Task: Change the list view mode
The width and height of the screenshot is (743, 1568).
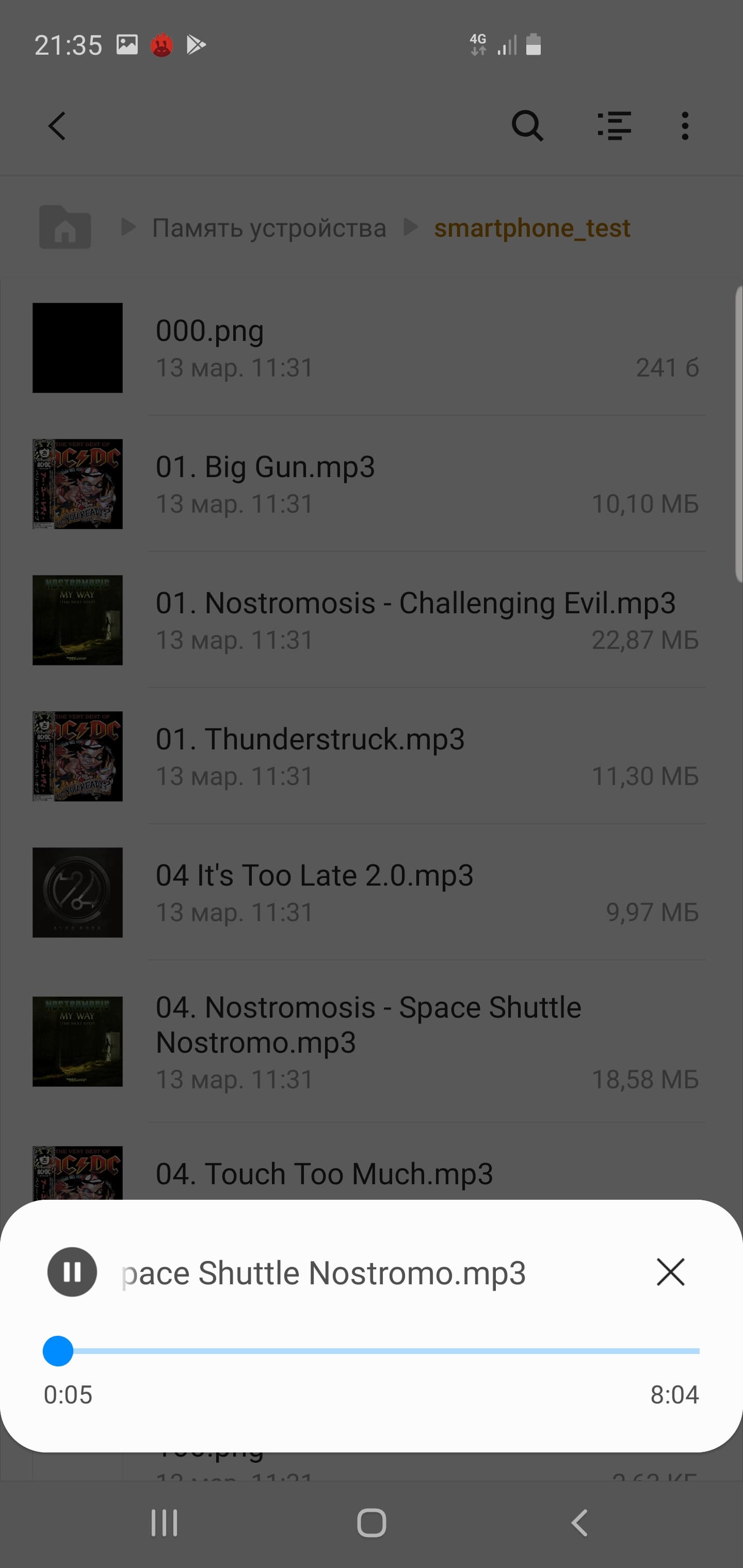Action: 614,126
